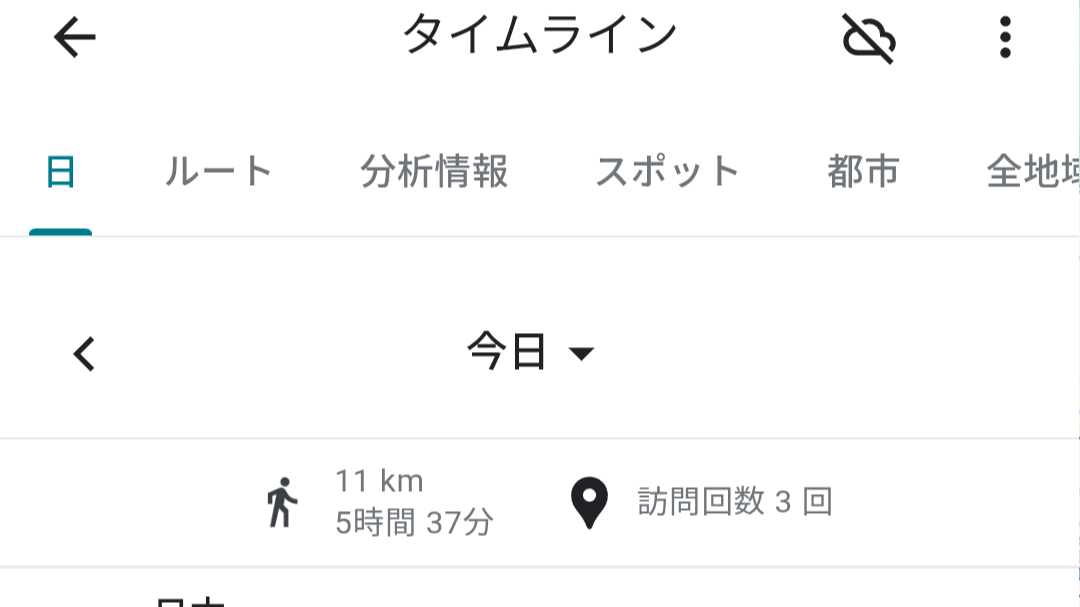Open the 今日 date dropdown
Screen dimensions: 1080x607
(530, 353)
